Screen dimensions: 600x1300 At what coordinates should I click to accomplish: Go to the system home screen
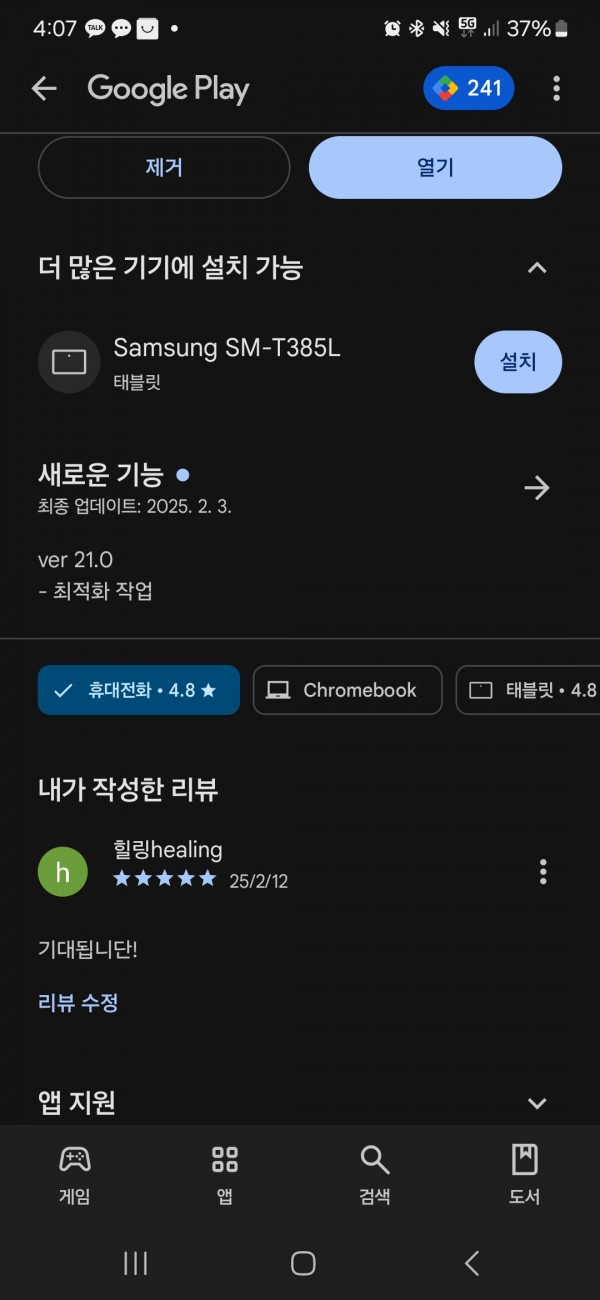tap(303, 1263)
